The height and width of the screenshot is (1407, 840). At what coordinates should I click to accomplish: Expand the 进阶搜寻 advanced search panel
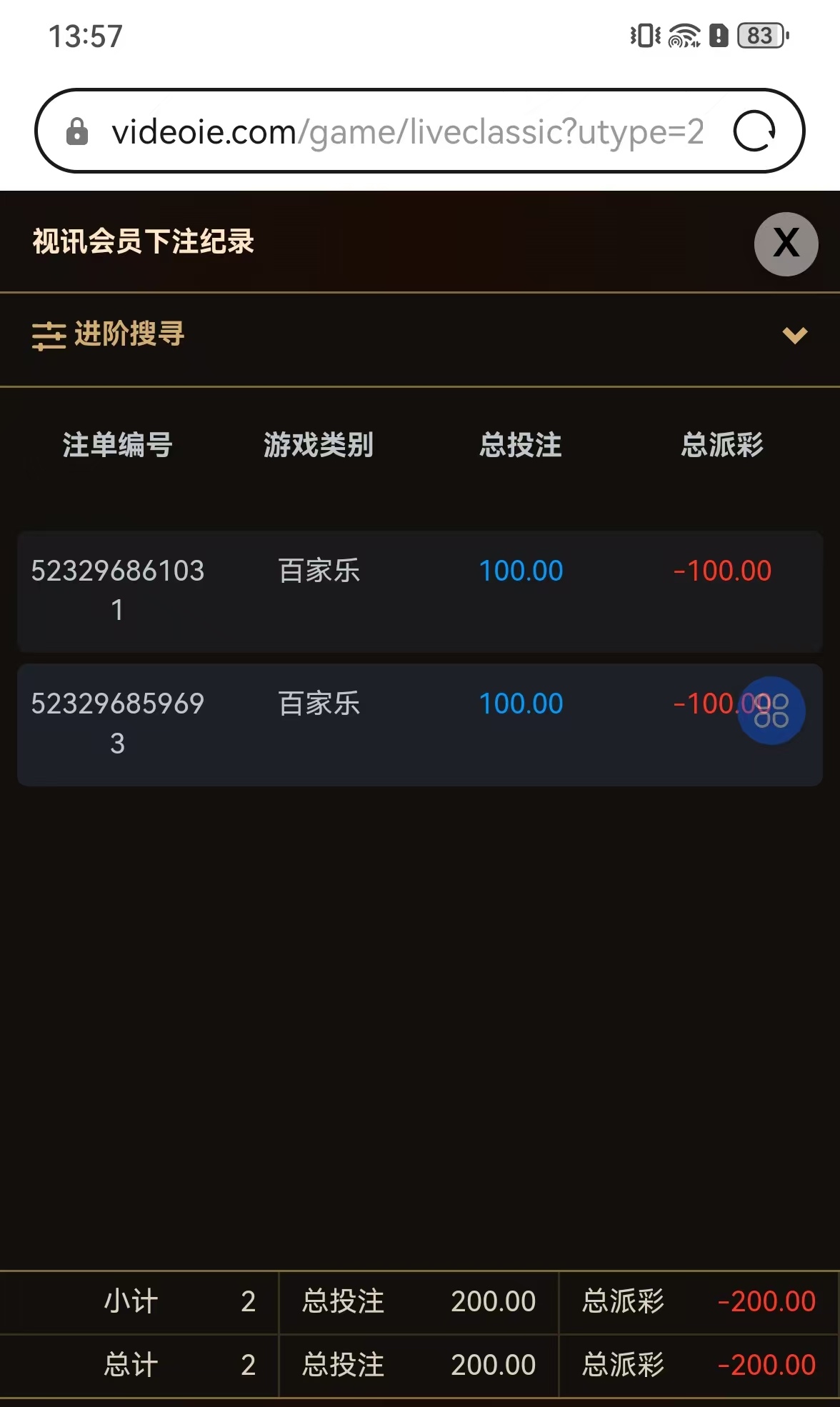pos(794,335)
